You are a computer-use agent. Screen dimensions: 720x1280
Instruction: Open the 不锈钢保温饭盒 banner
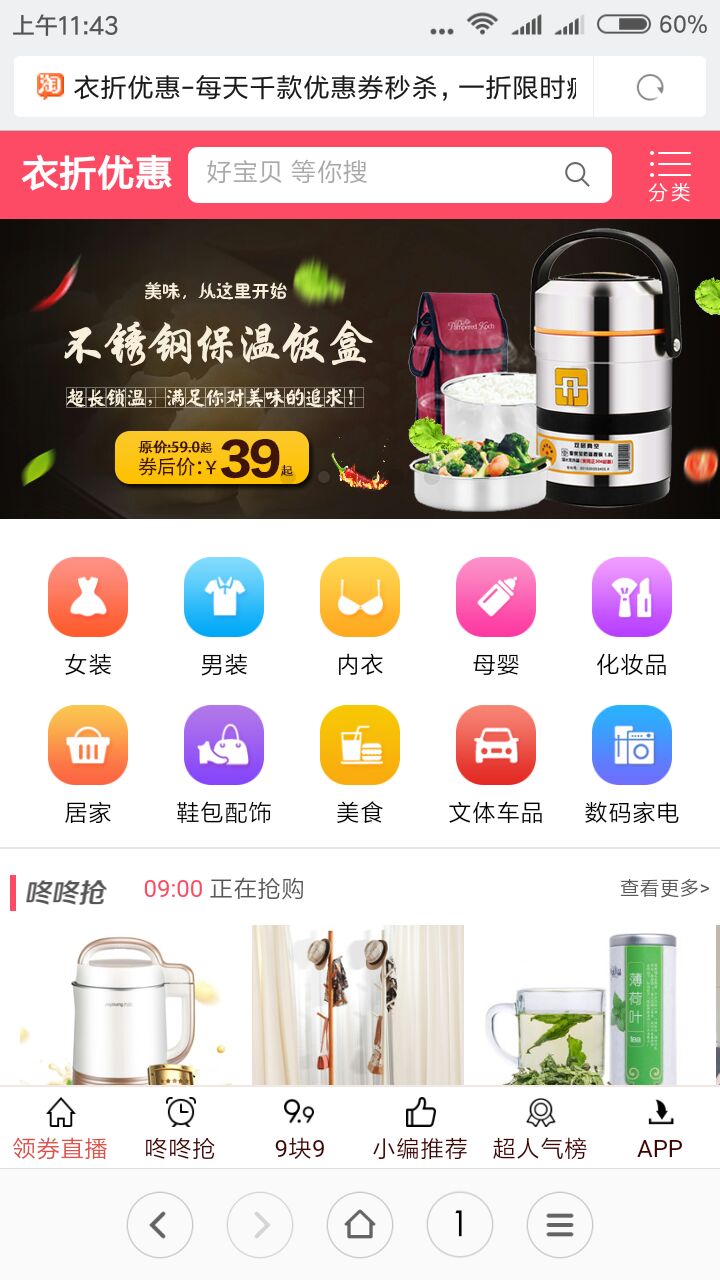pos(360,368)
